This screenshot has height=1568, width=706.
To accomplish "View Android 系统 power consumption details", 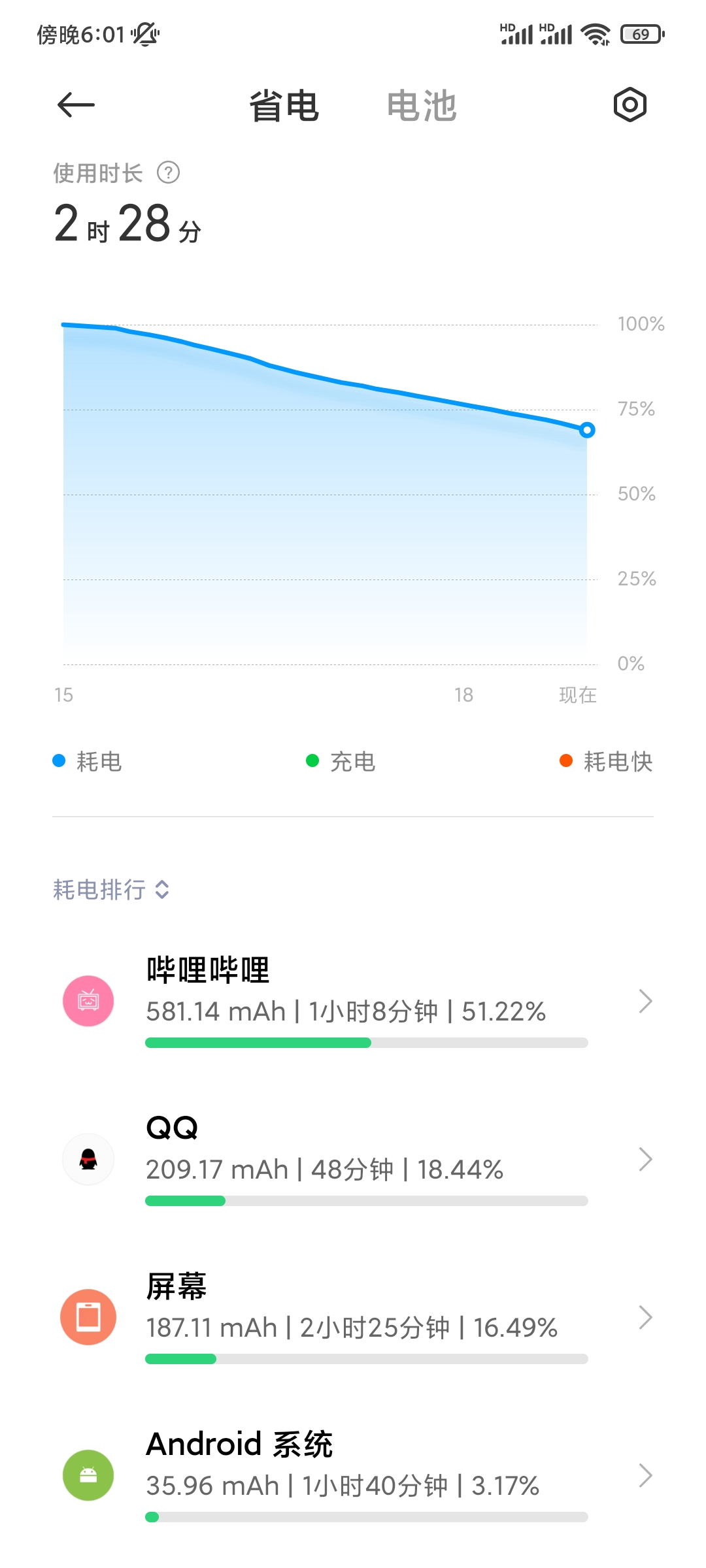I will (x=353, y=1475).
